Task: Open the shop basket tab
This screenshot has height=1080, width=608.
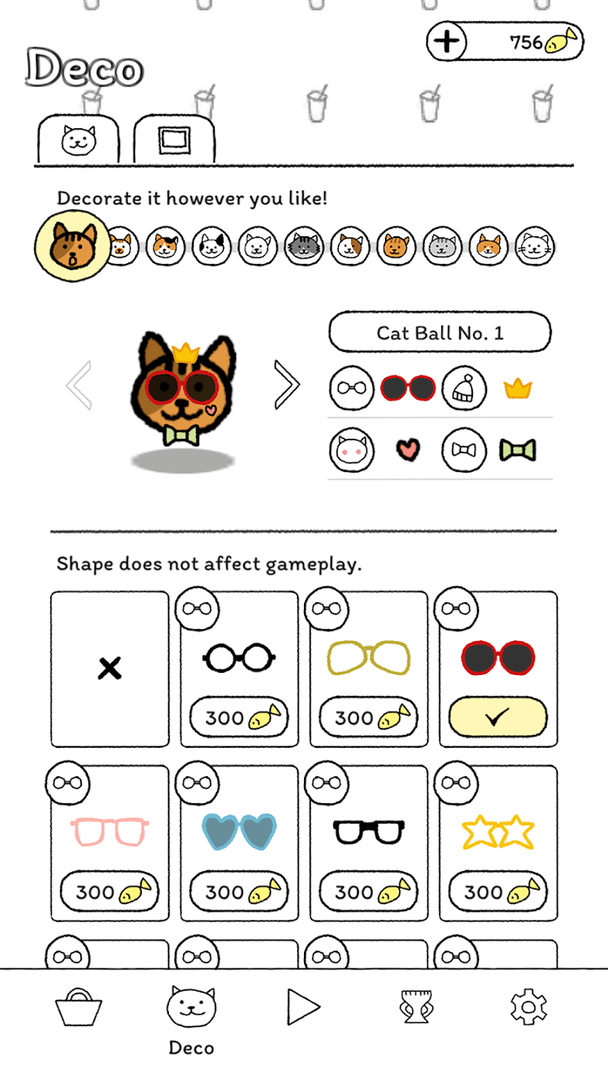Action: pos(79,1008)
